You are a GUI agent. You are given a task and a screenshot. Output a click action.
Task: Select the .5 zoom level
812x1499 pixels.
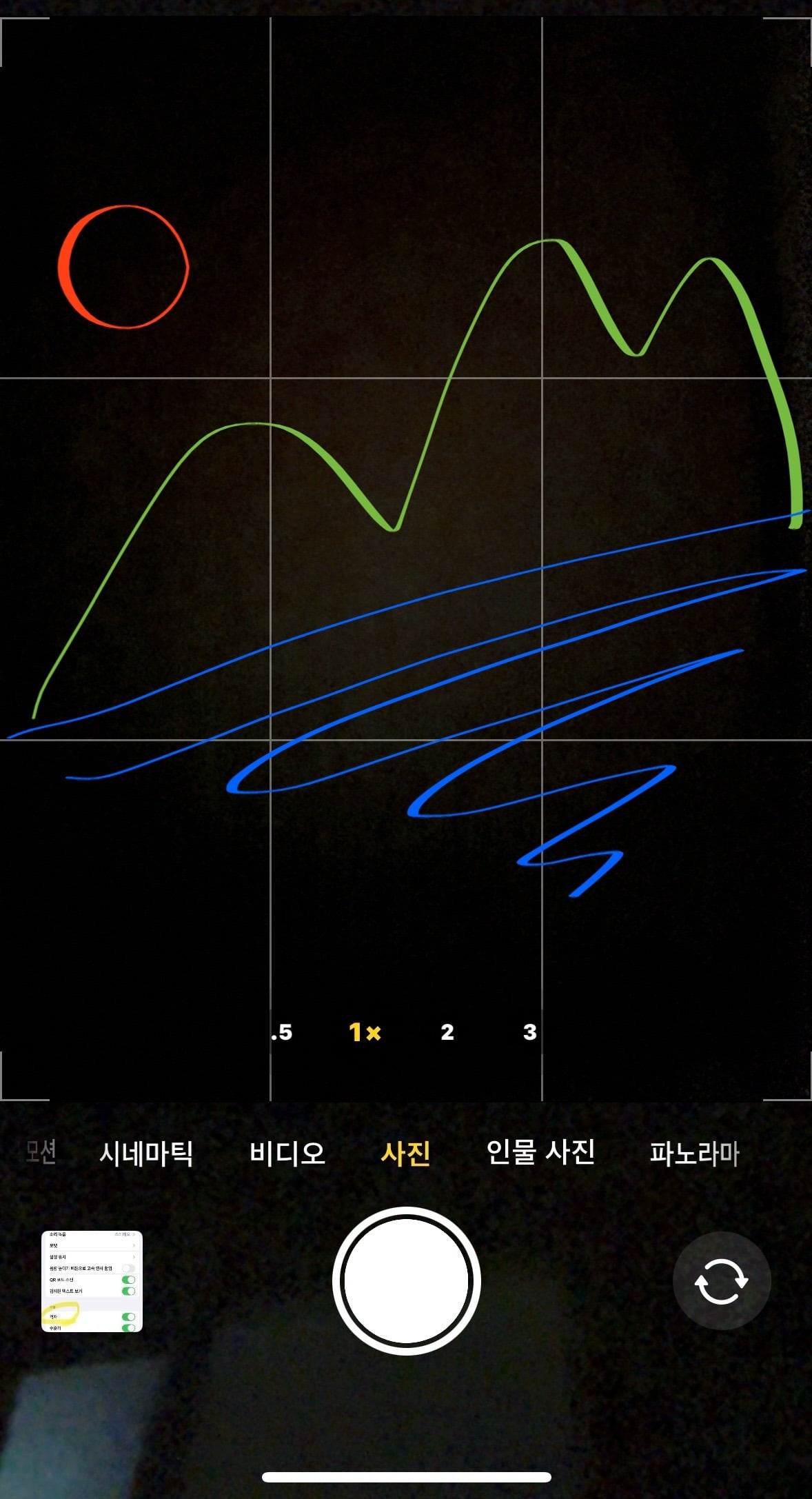pos(282,1032)
